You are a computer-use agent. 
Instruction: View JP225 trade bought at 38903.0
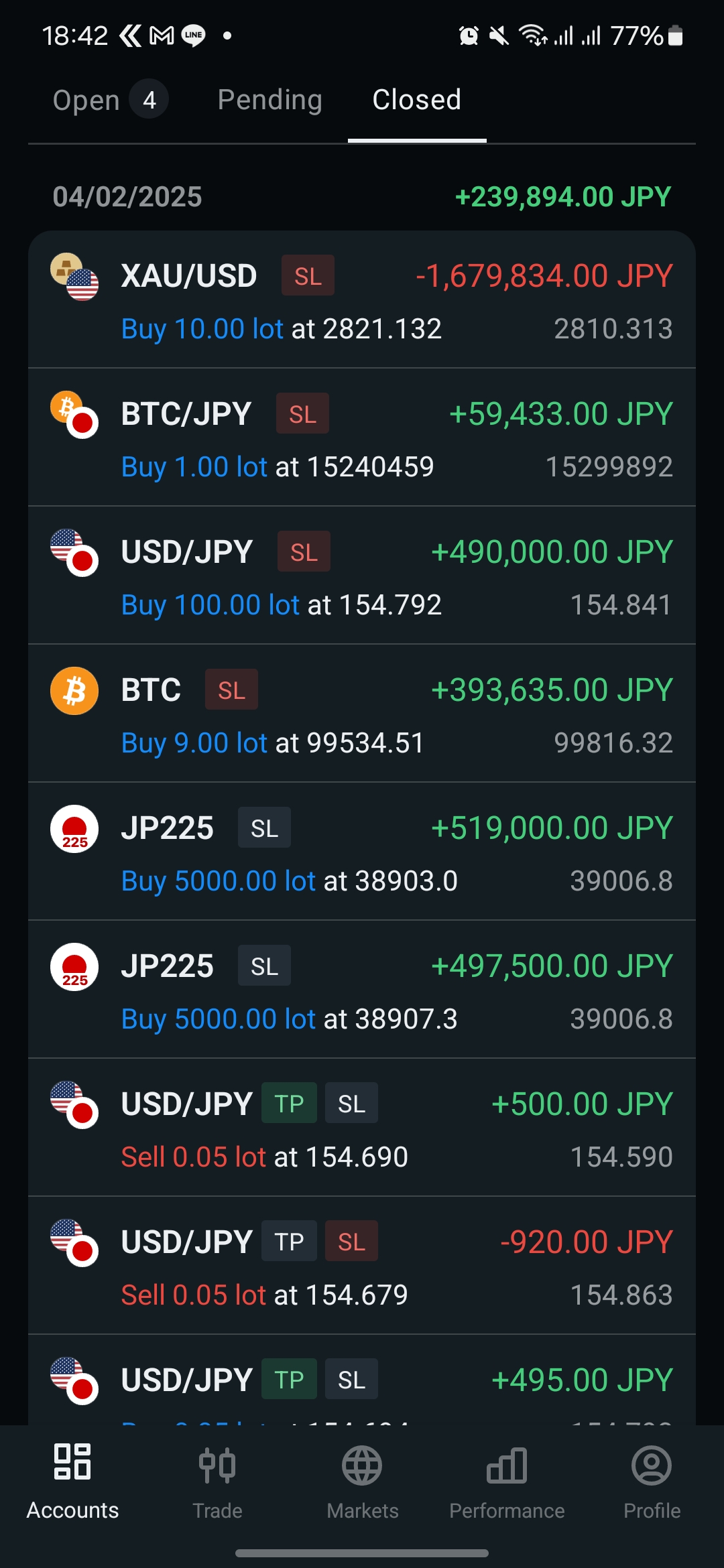pyautogui.click(x=362, y=853)
